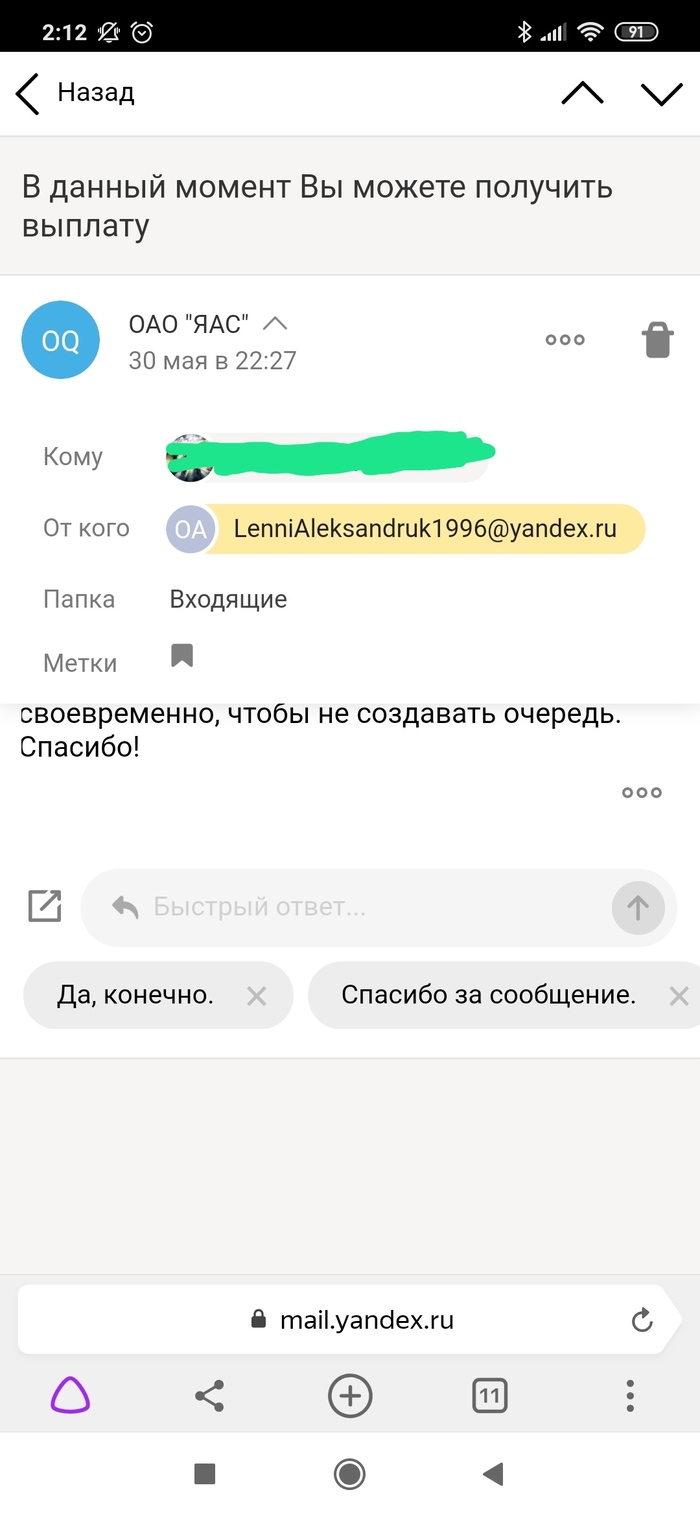This screenshot has width=700, height=1516.
Task: Open the three-dot menu beside the trash
Action: pyautogui.click(x=565, y=340)
